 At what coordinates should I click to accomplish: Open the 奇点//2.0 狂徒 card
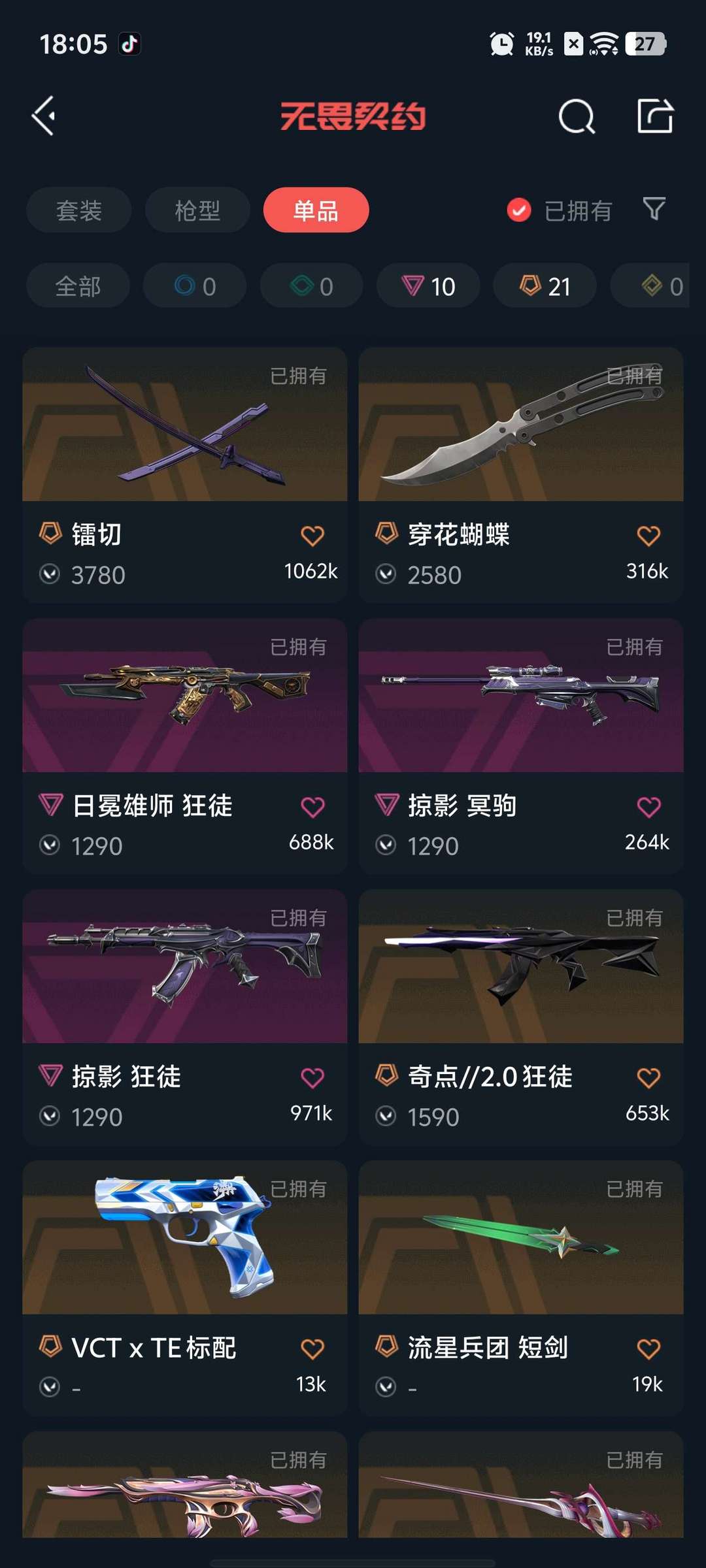click(x=521, y=1017)
